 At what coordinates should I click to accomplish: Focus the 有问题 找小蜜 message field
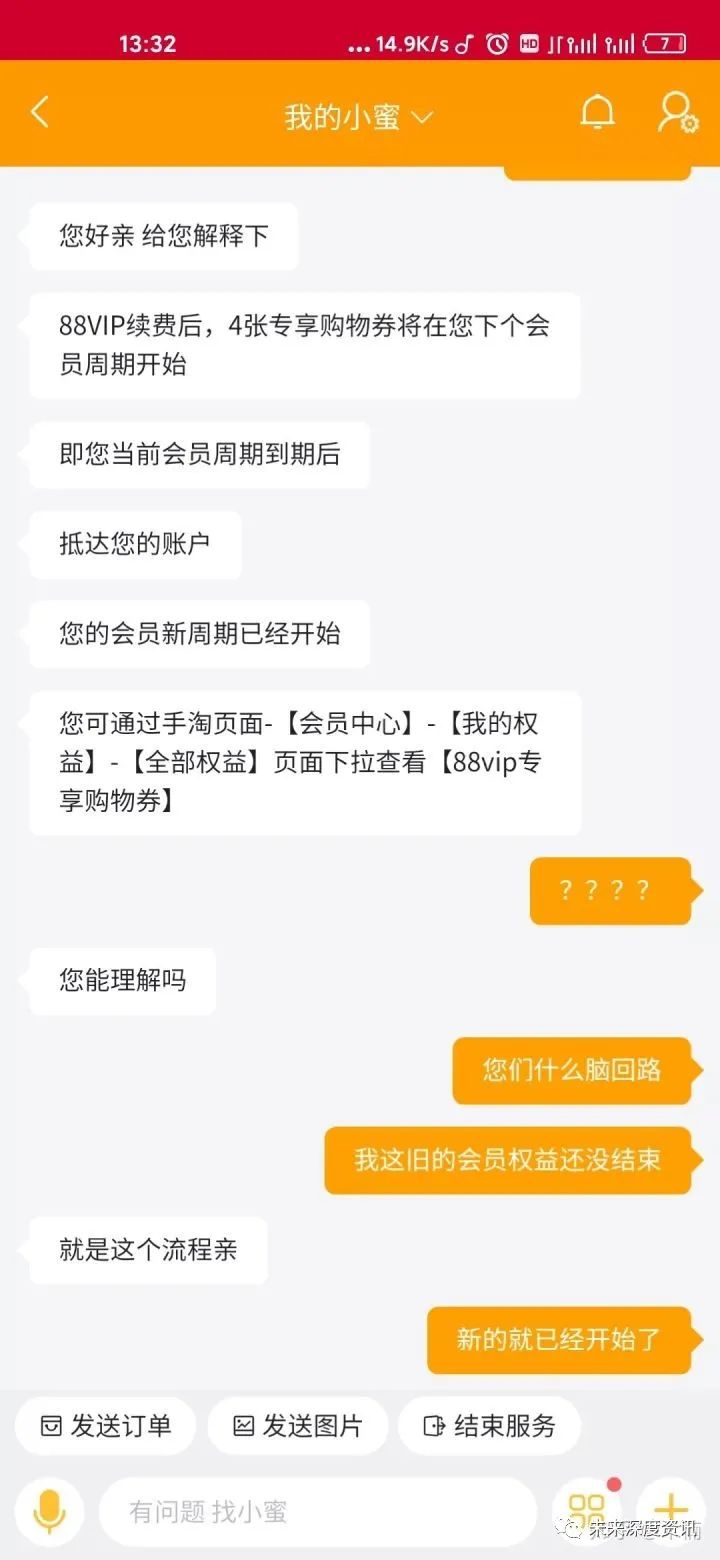[316, 1511]
